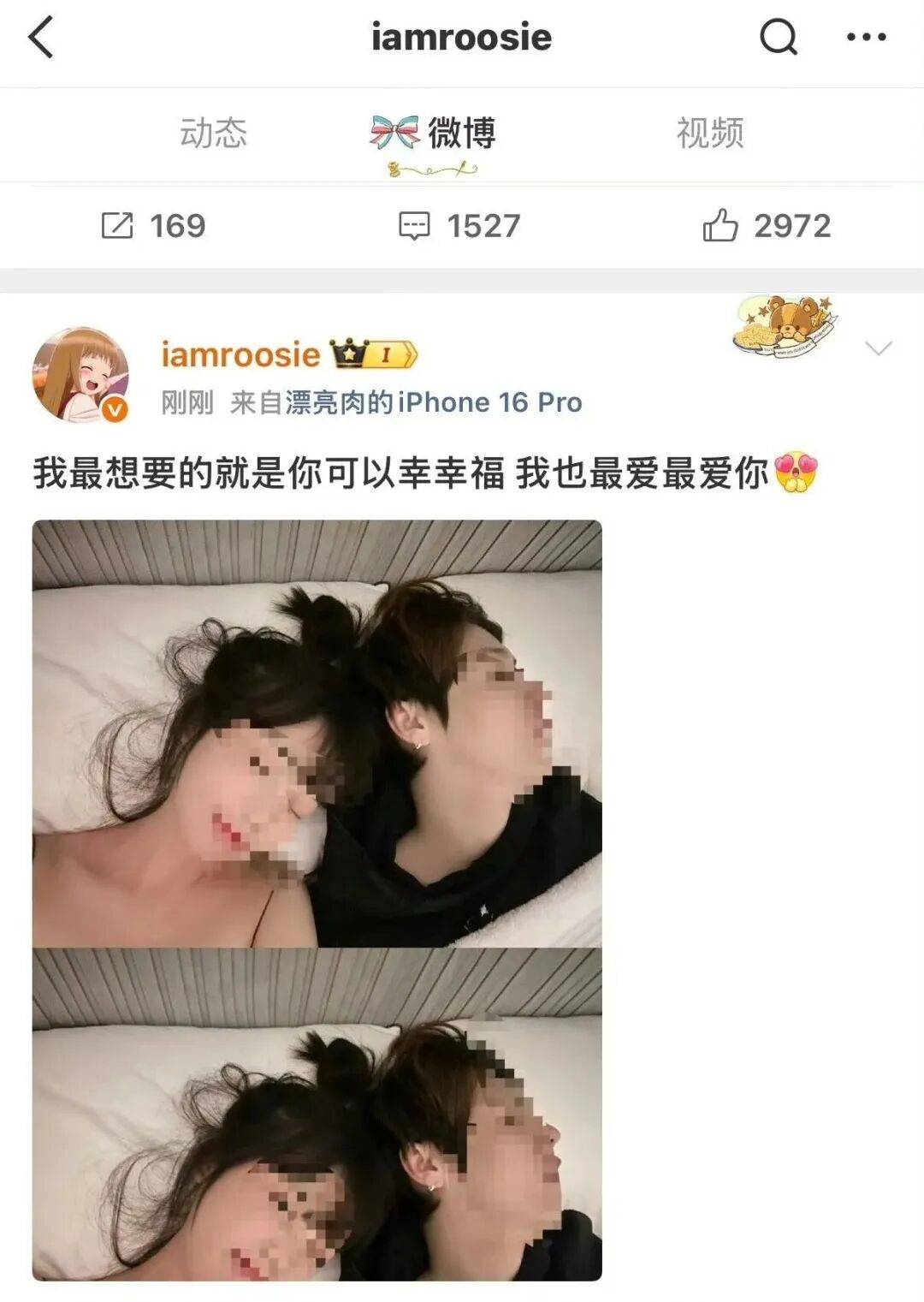Viewport: 924px width, 1302px height.
Task: Open the three-dot overflow menu
Action: 865,38
